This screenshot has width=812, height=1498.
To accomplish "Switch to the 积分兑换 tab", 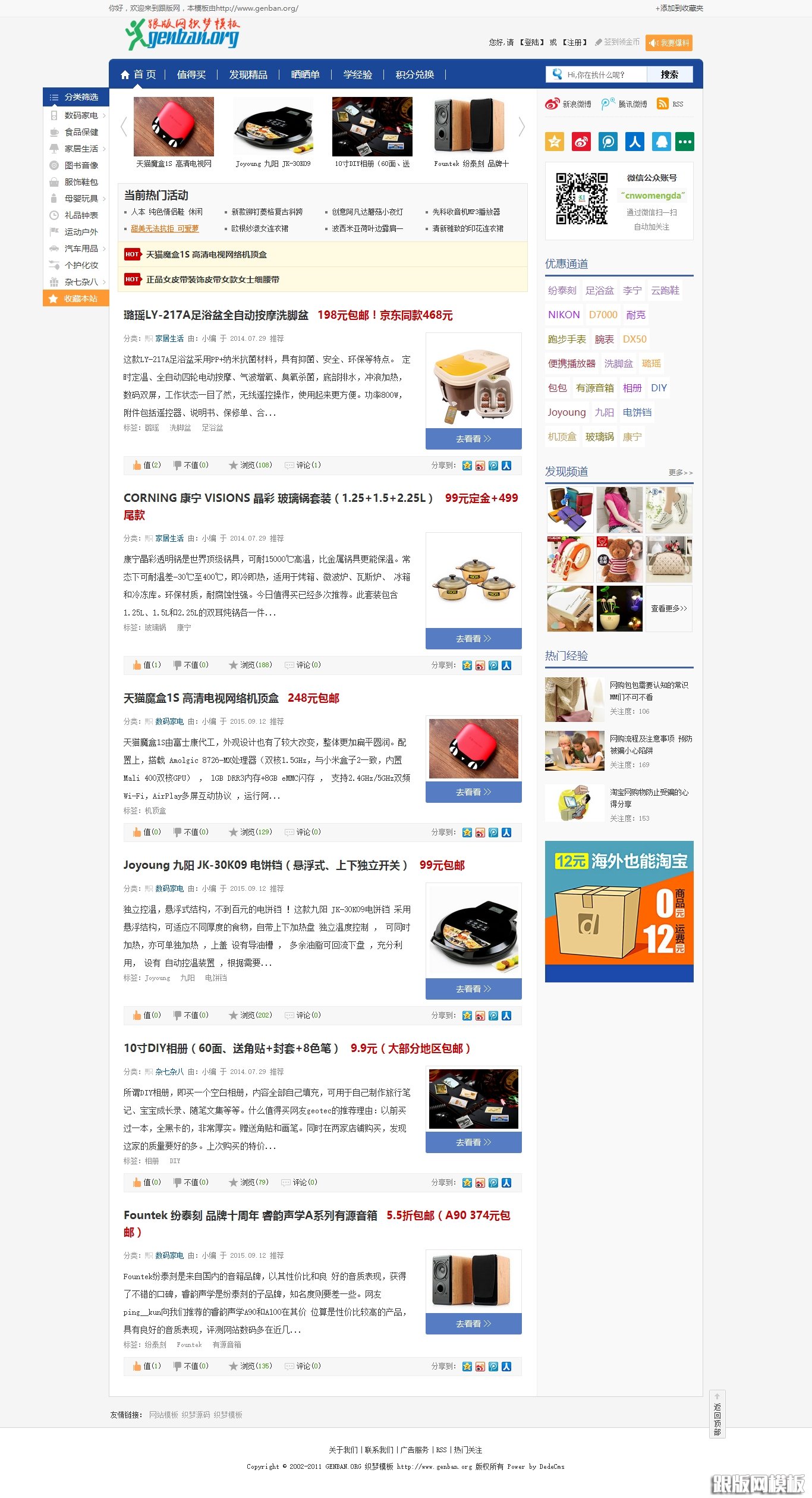I will (x=415, y=74).
